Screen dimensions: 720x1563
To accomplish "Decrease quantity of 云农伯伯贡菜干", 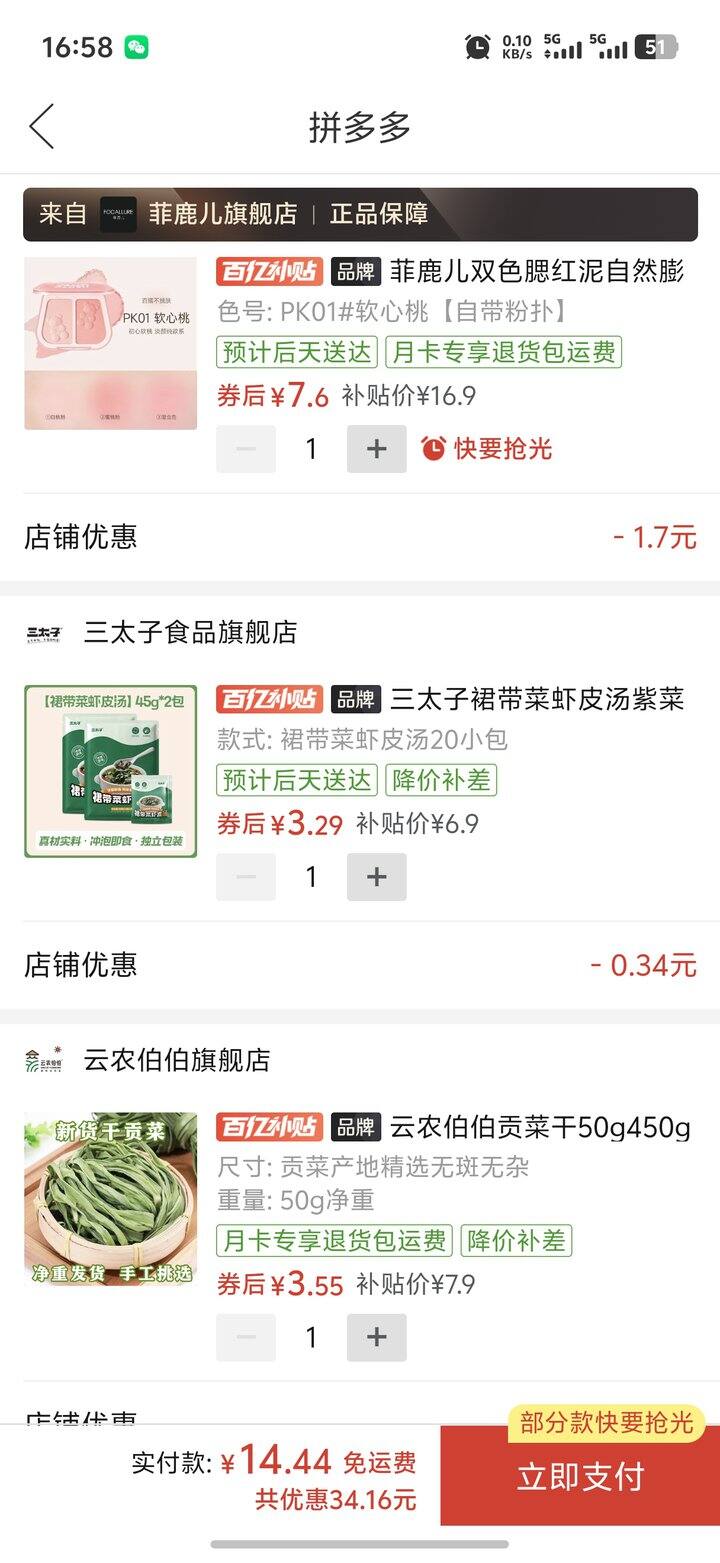I will click(246, 1337).
